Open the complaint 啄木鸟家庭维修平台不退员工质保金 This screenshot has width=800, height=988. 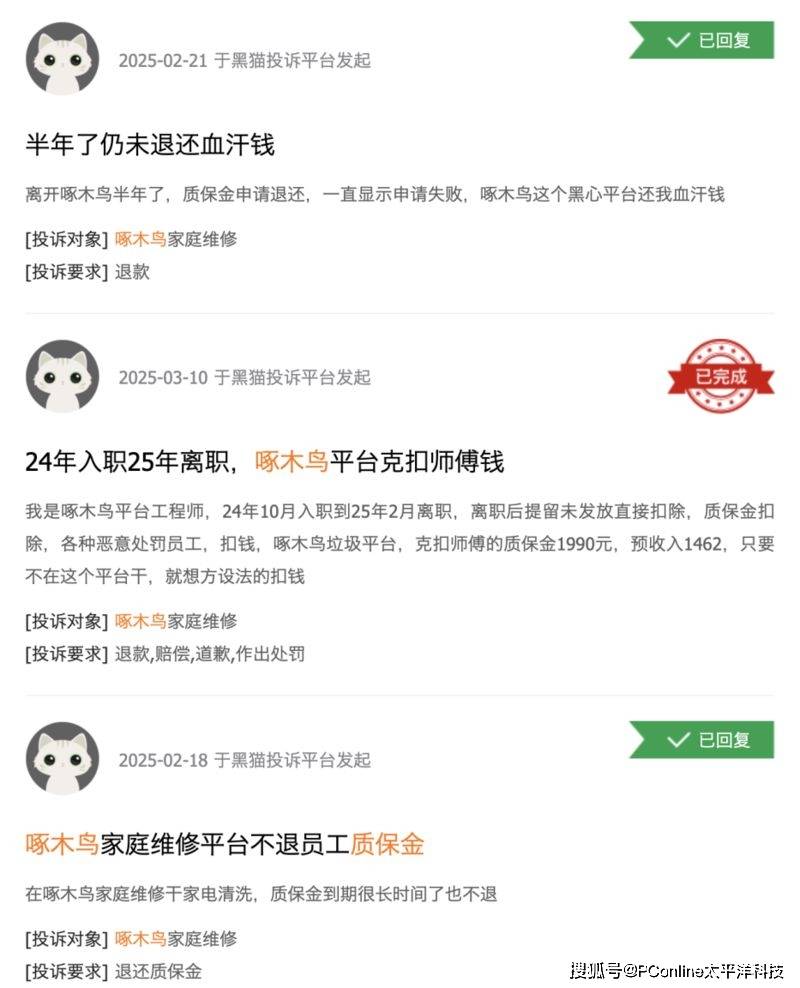[x=225, y=843]
